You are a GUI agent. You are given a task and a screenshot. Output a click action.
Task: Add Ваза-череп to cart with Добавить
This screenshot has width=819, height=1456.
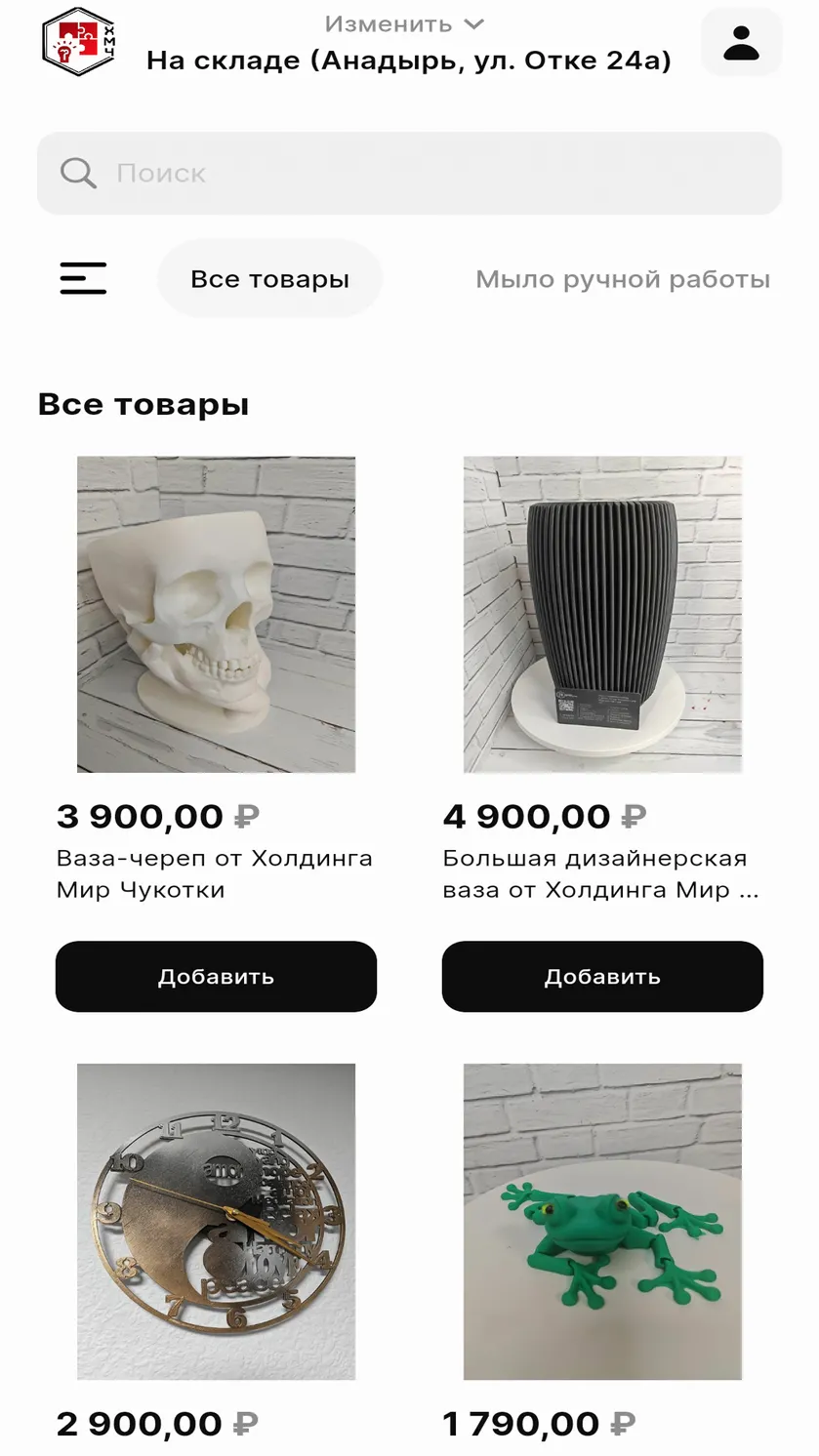(216, 976)
